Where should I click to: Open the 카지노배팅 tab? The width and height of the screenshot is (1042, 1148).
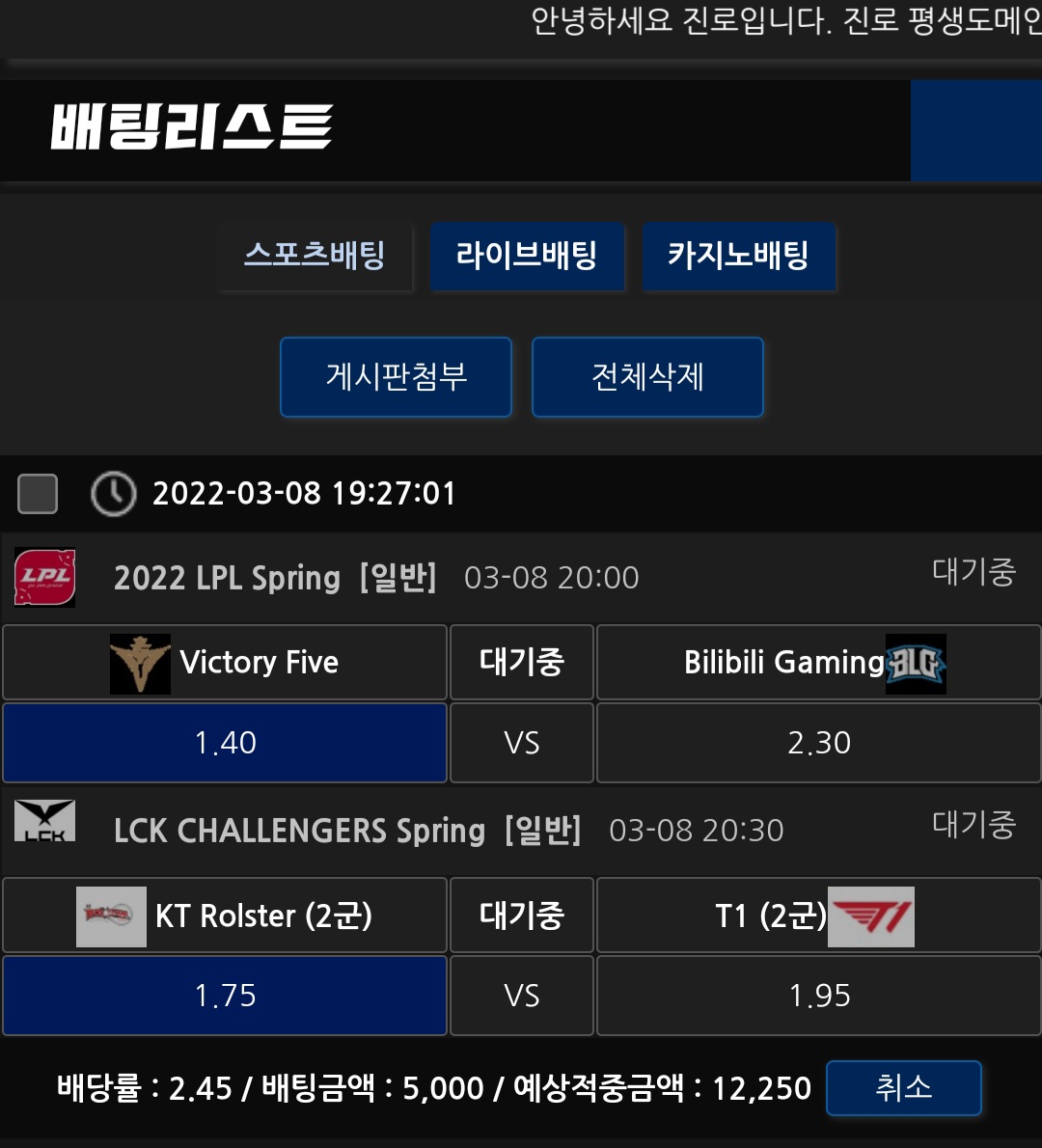point(738,256)
